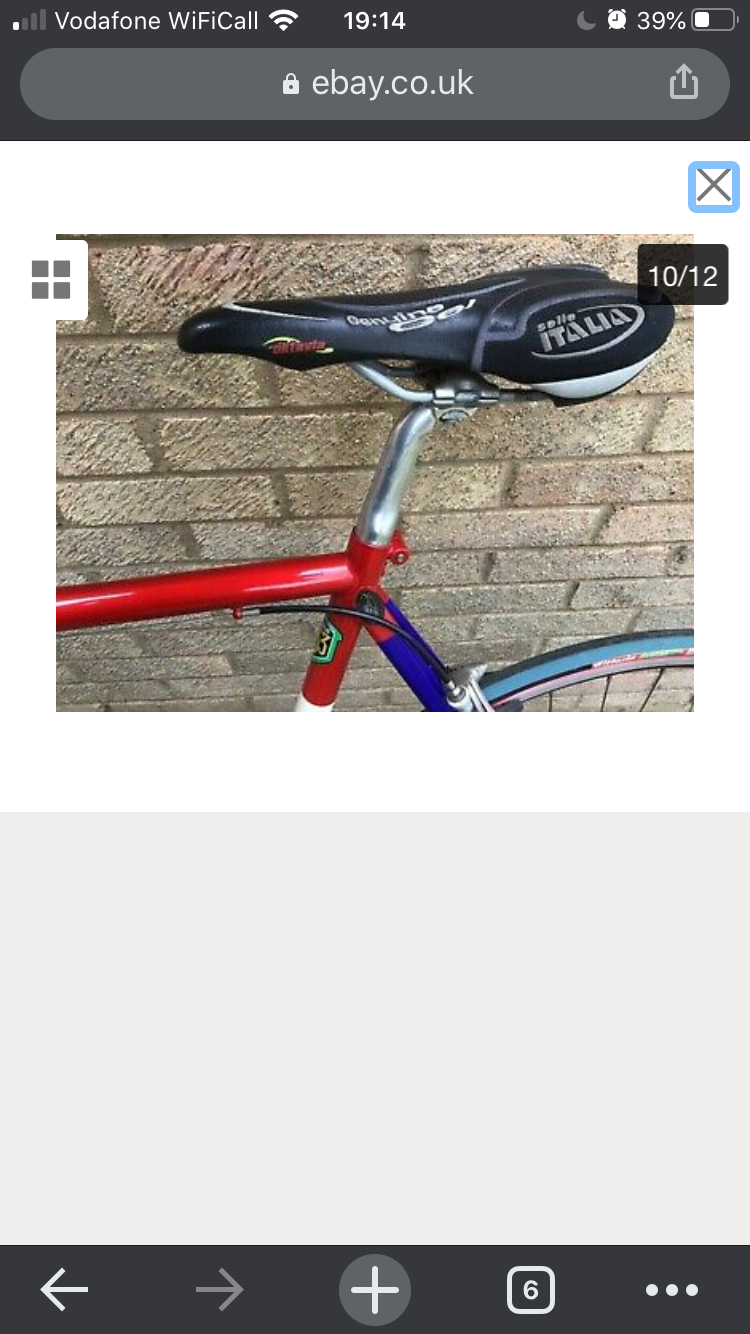Go back to the previous page

point(64,1290)
